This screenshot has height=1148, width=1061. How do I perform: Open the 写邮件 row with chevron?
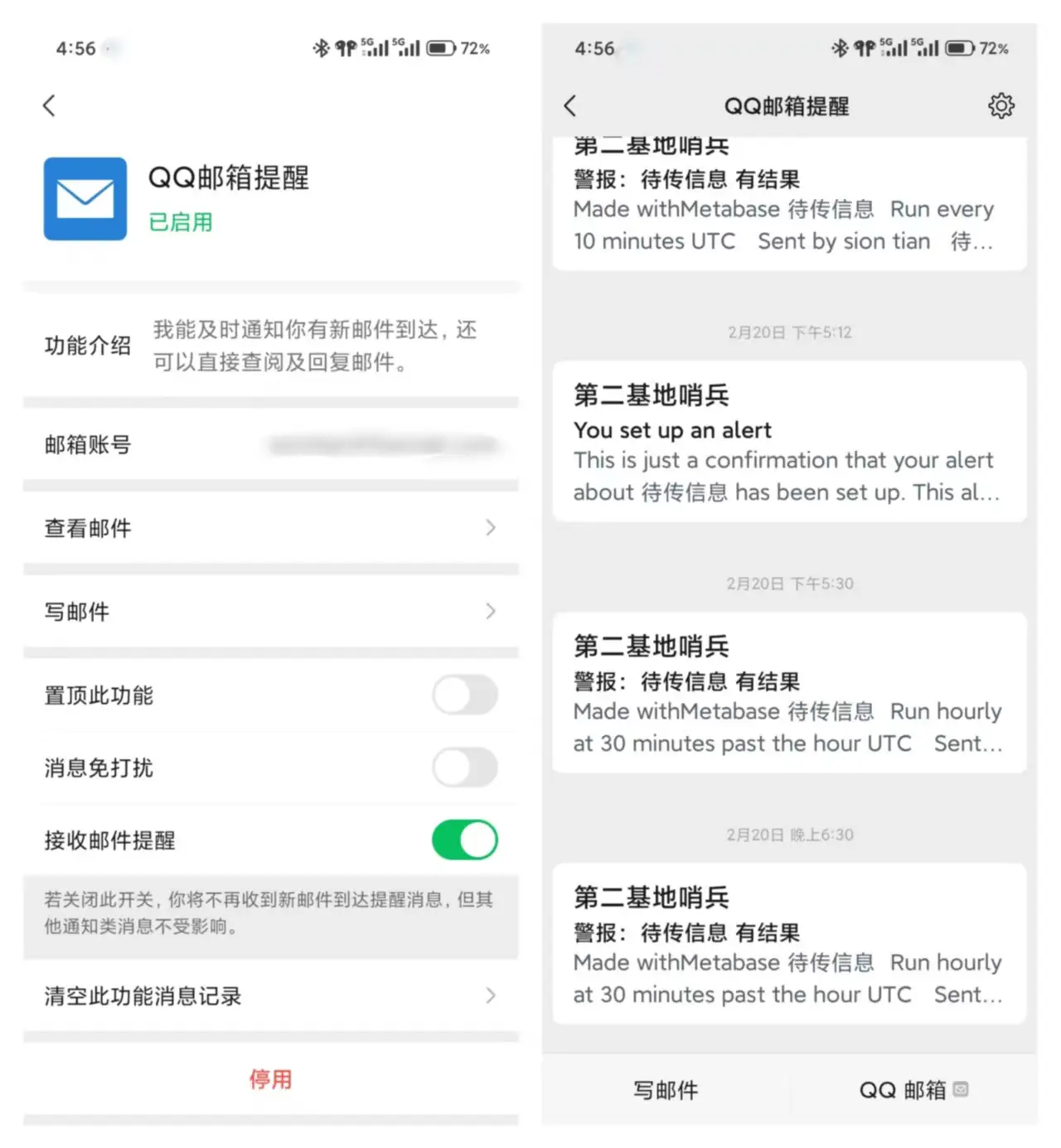[x=270, y=612]
